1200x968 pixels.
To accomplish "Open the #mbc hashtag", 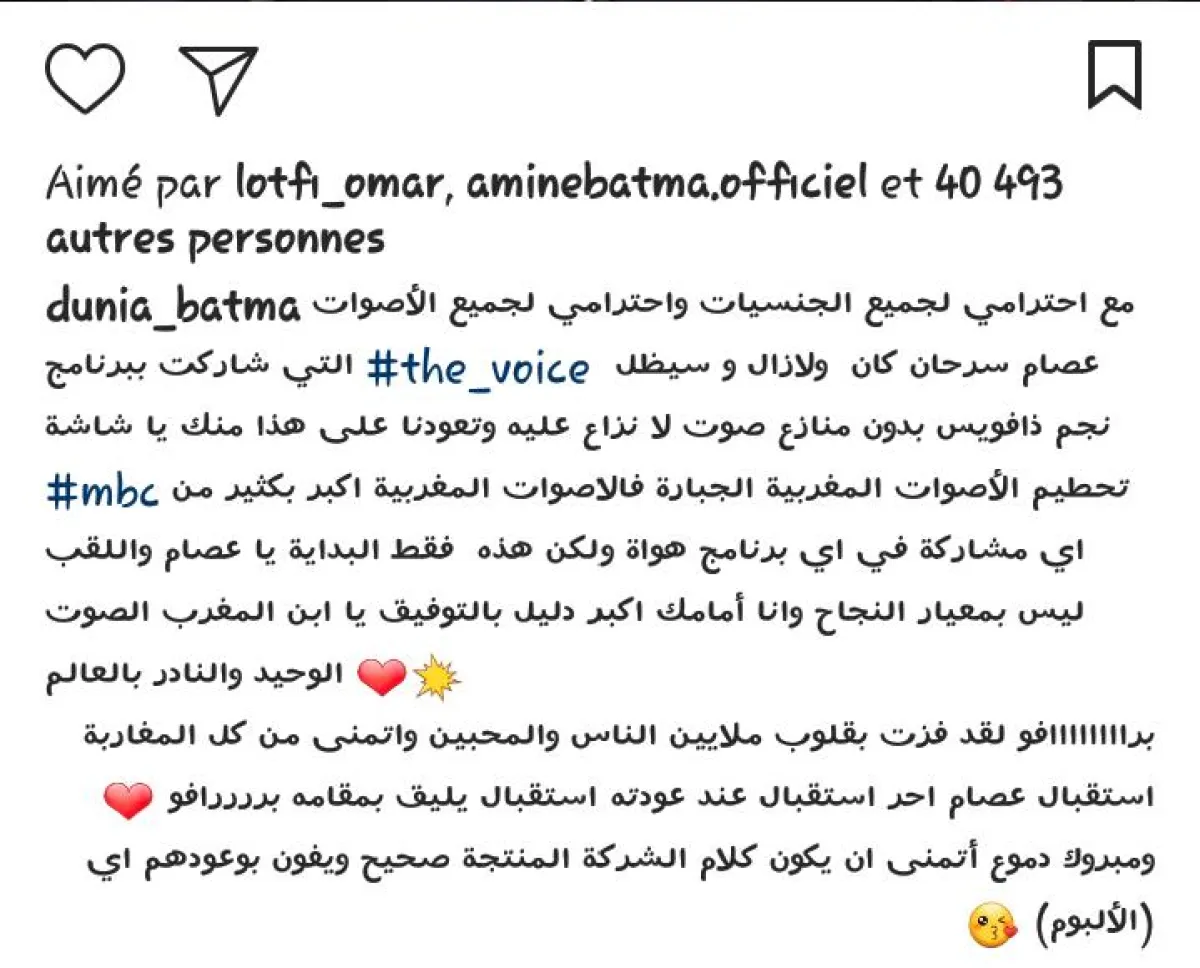I will [x=102, y=493].
